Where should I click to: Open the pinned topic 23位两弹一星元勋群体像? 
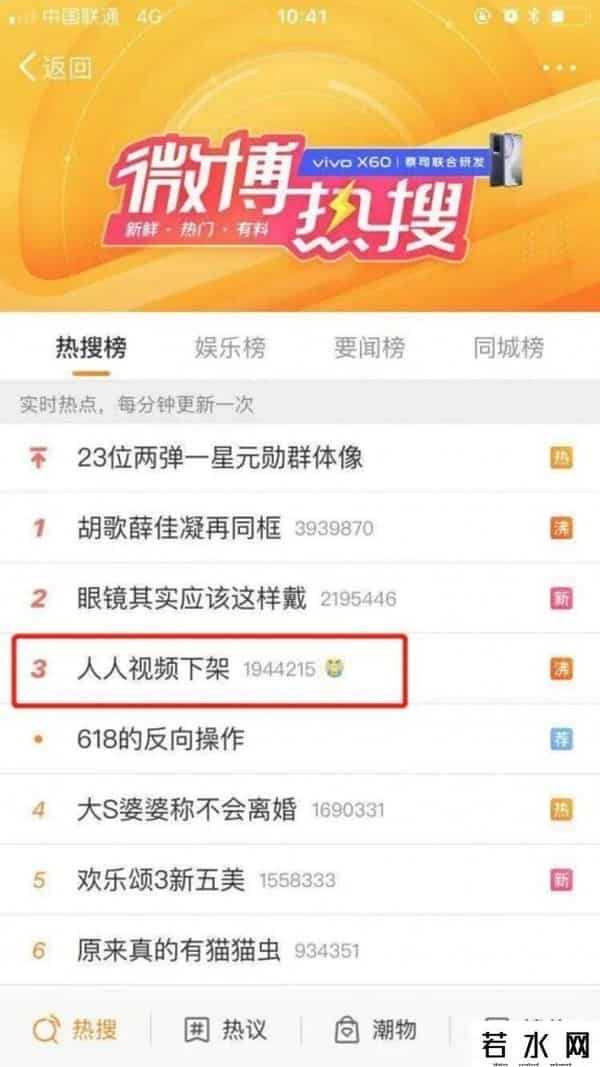(x=220, y=458)
